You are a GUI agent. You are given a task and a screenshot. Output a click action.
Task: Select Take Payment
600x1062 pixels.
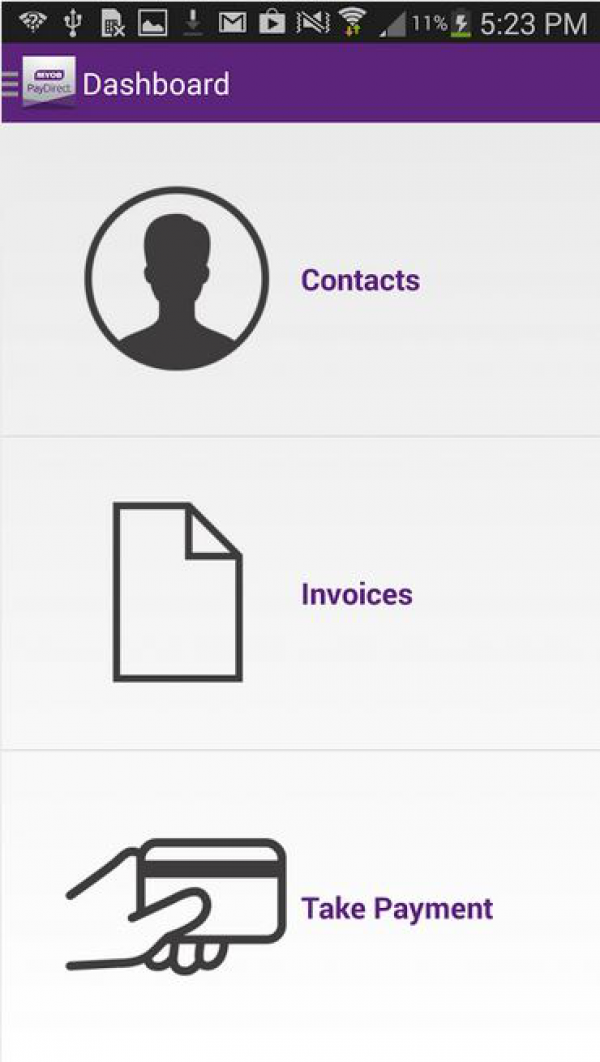click(x=300, y=906)
